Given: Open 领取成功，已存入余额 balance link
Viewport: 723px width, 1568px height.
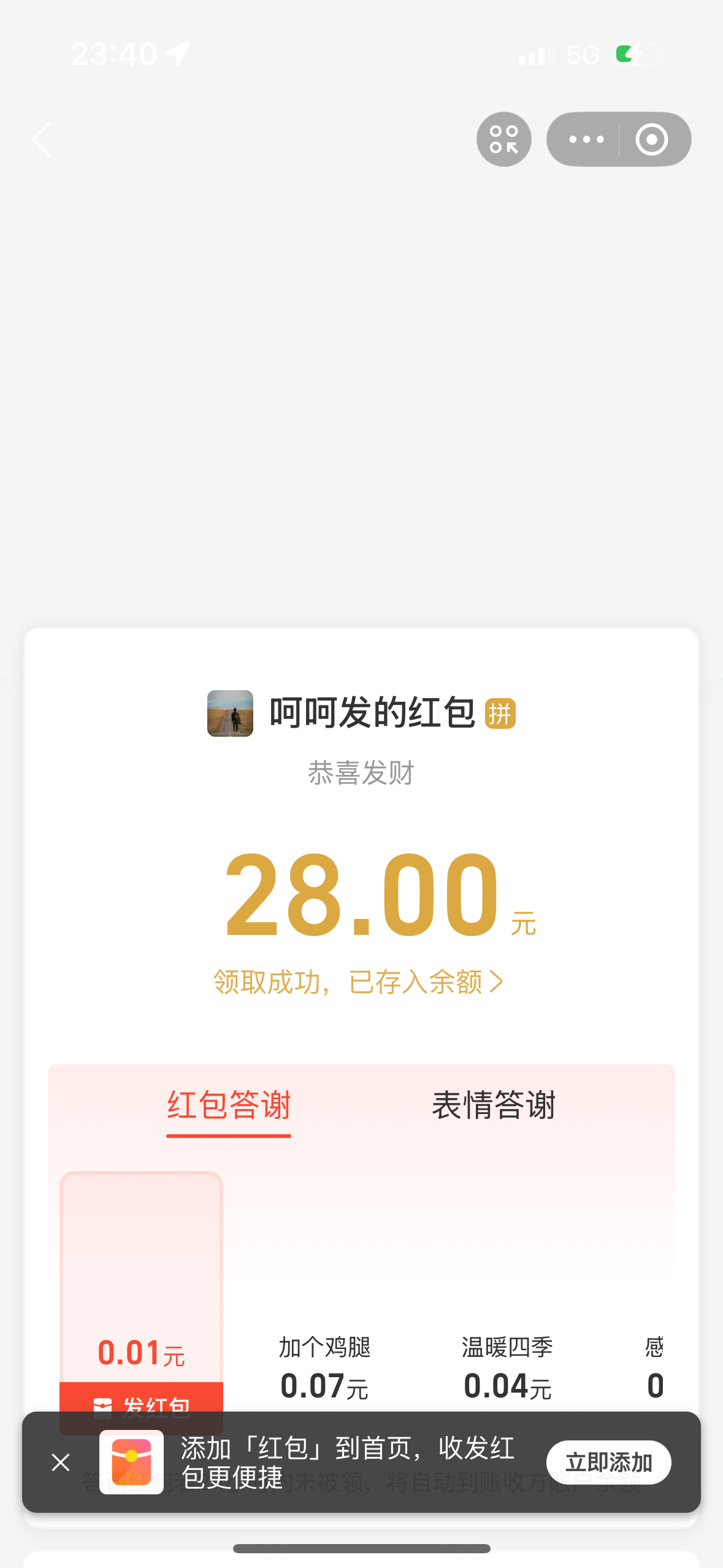Looking at the screenshot, I should [359, 982].
